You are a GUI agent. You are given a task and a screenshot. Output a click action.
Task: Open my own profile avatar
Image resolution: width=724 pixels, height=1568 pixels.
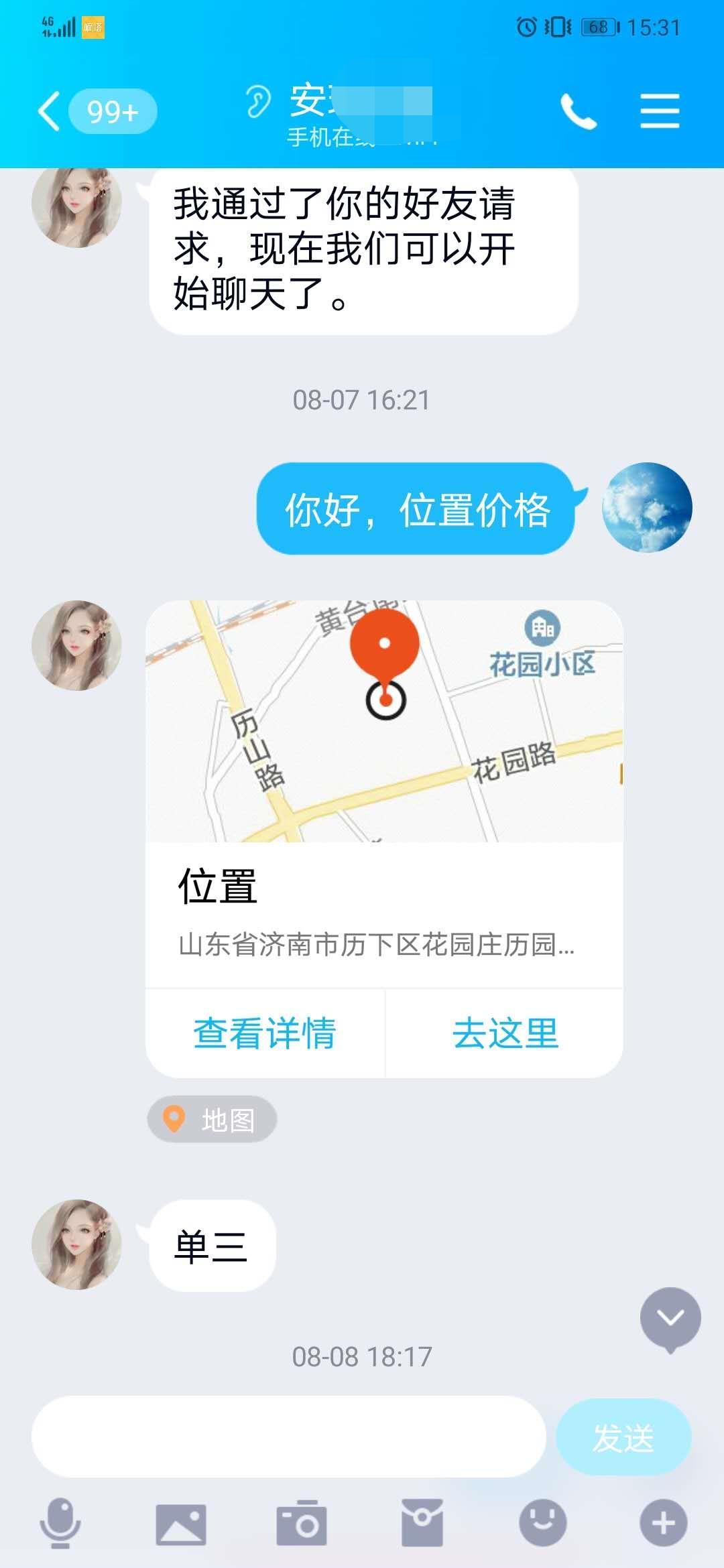[x=647, y=507]
